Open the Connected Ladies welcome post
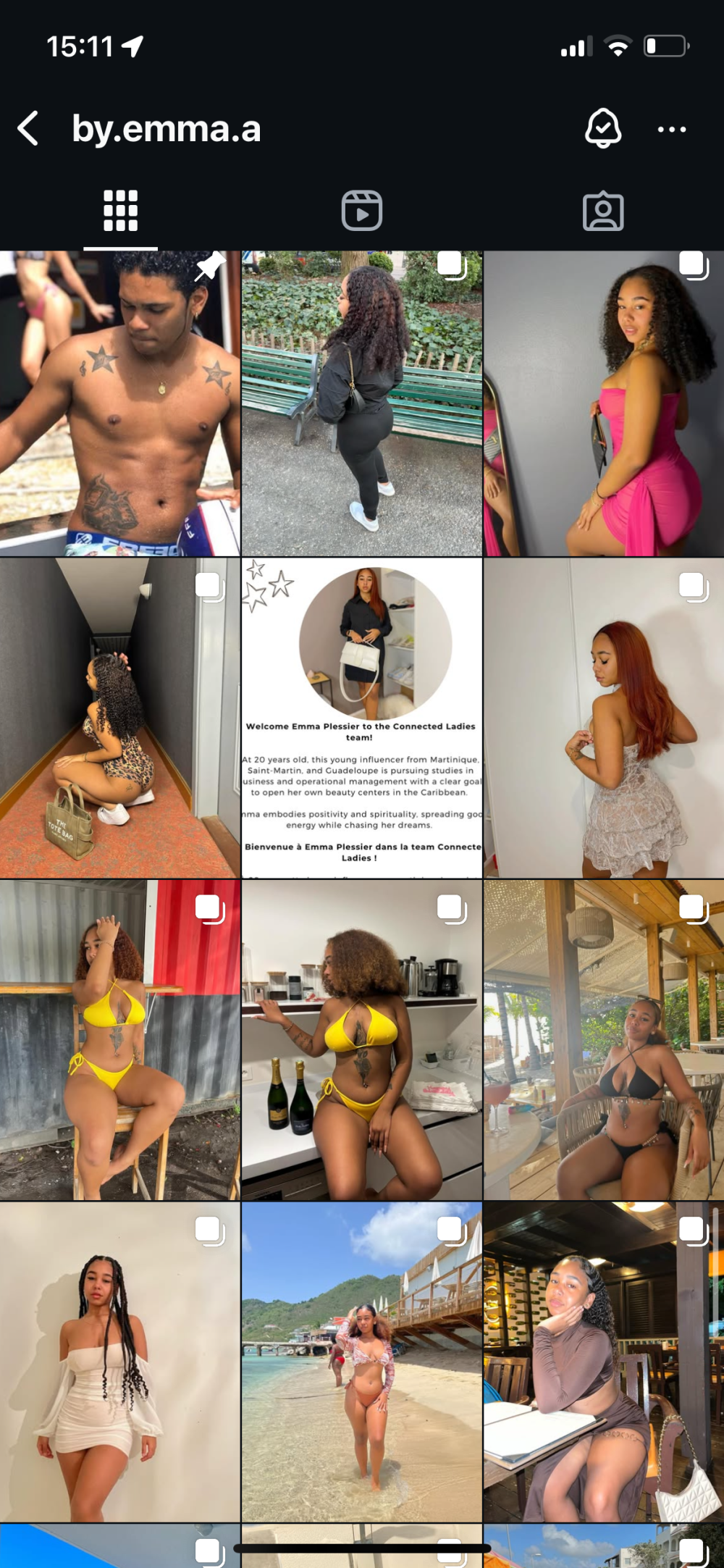This screenshot has height=1568, width=724. (x=361, y=718)
